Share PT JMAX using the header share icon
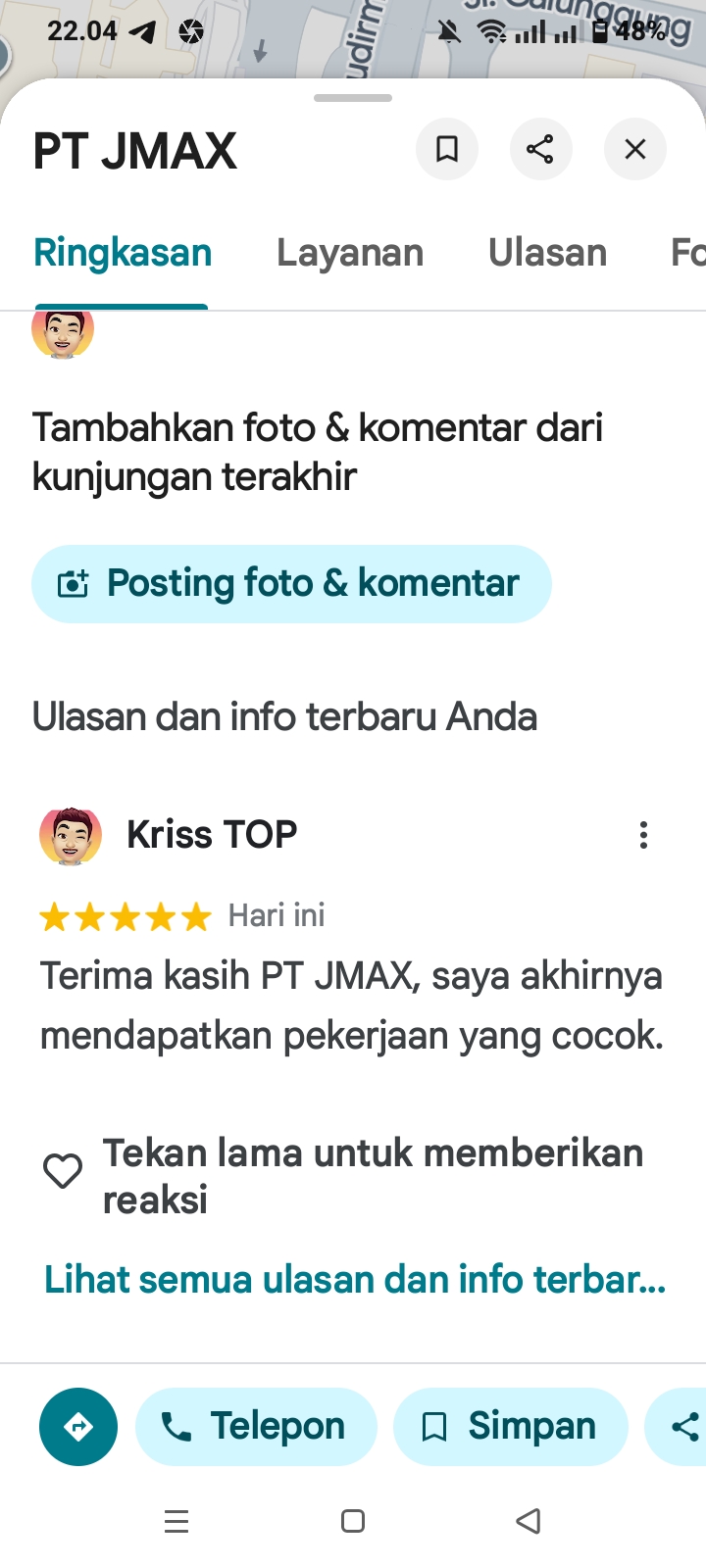Viewport: 706px width, 1568px height. [540, 149]
